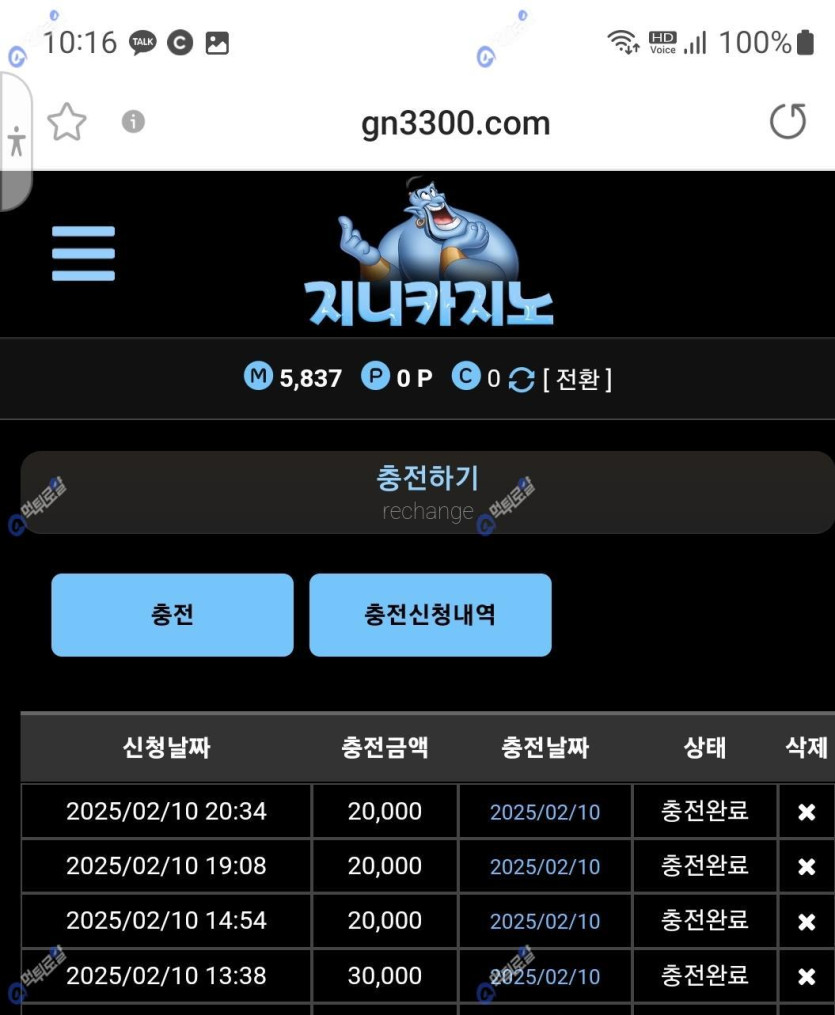This screenshot has width=835, height=1015.
Task: Delete the 19:08 recharge entry
Action: (x=806, y=866)
